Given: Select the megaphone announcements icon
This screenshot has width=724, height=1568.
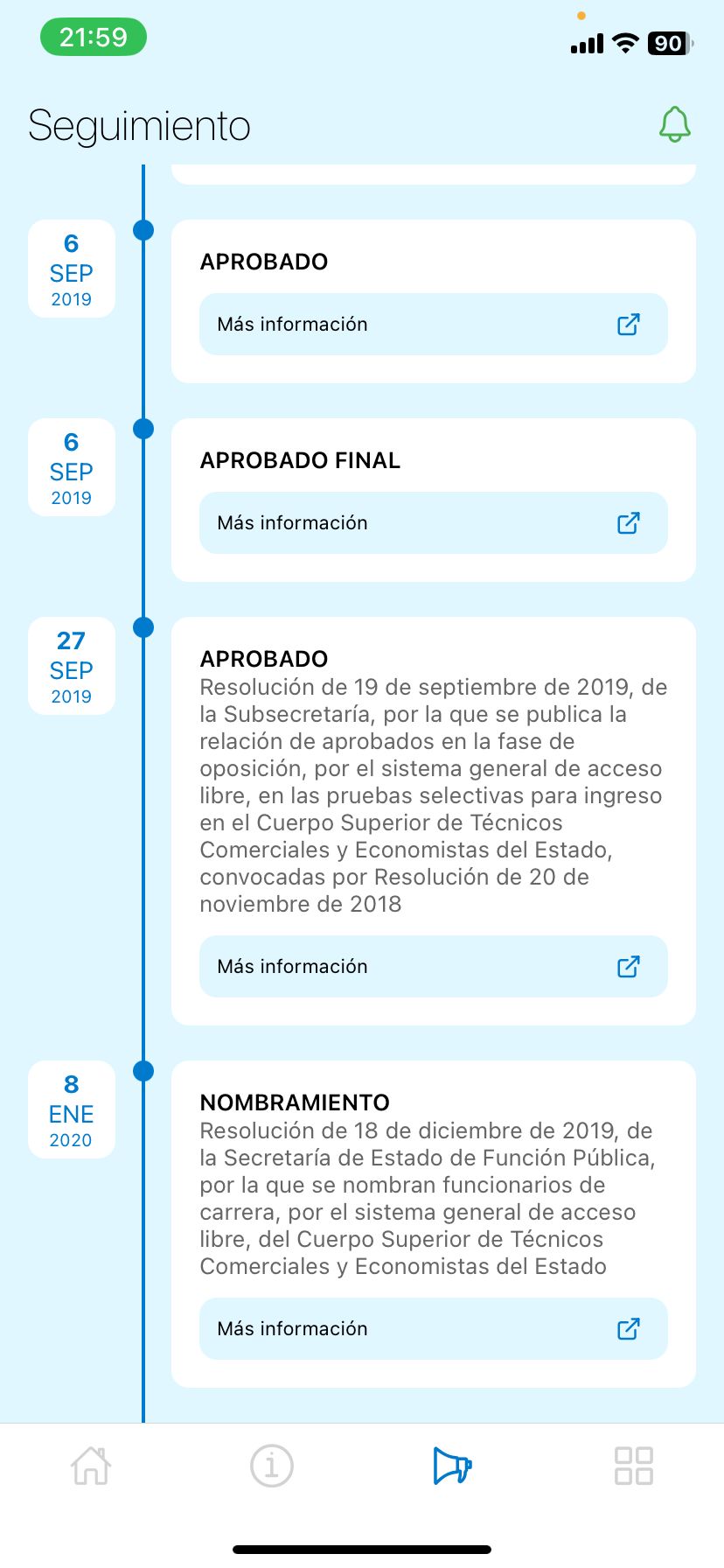Looking at the screenshot, I should pos(452,1466).
